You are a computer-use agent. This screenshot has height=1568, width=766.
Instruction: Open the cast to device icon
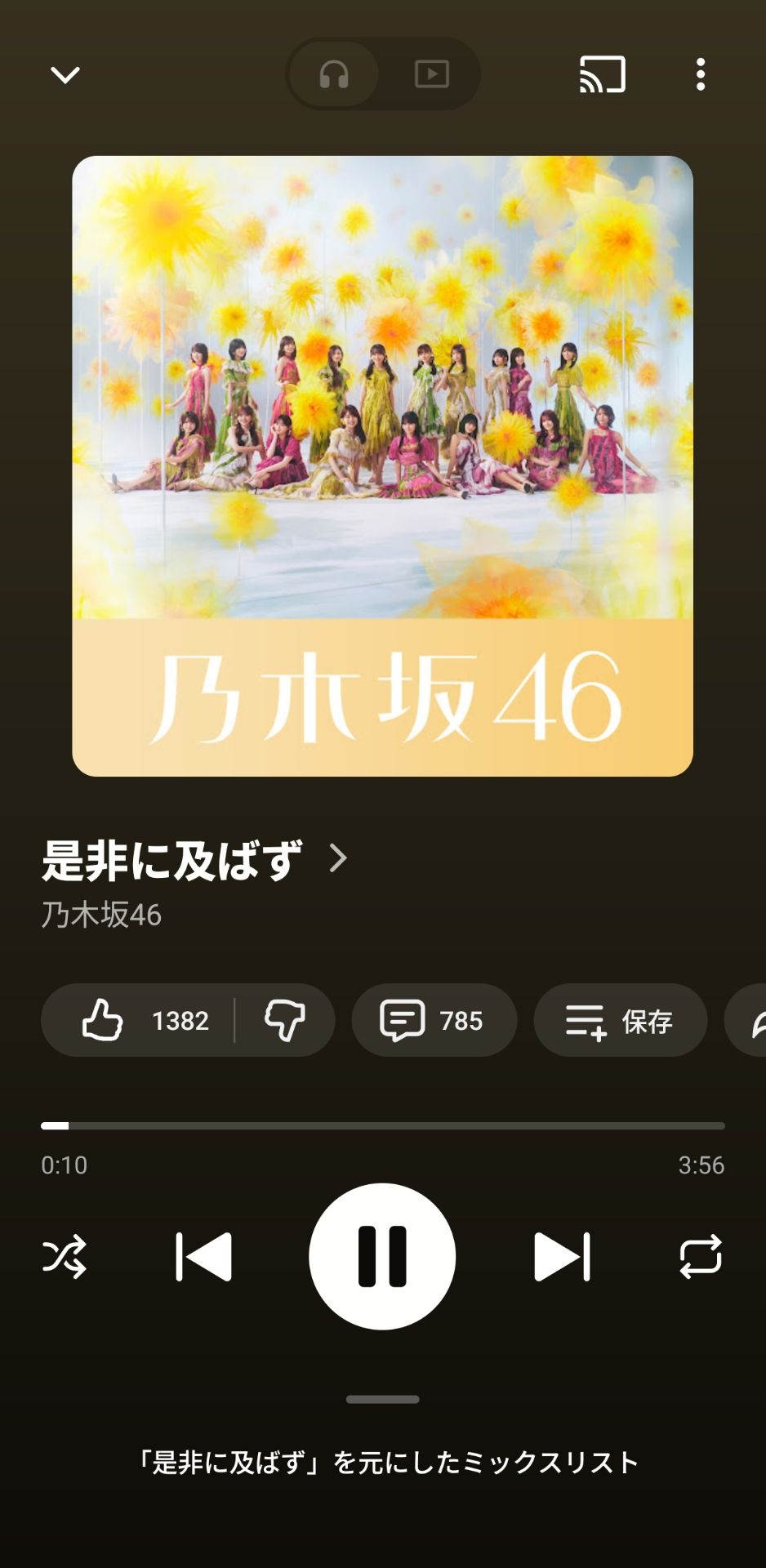pos(603,74)
